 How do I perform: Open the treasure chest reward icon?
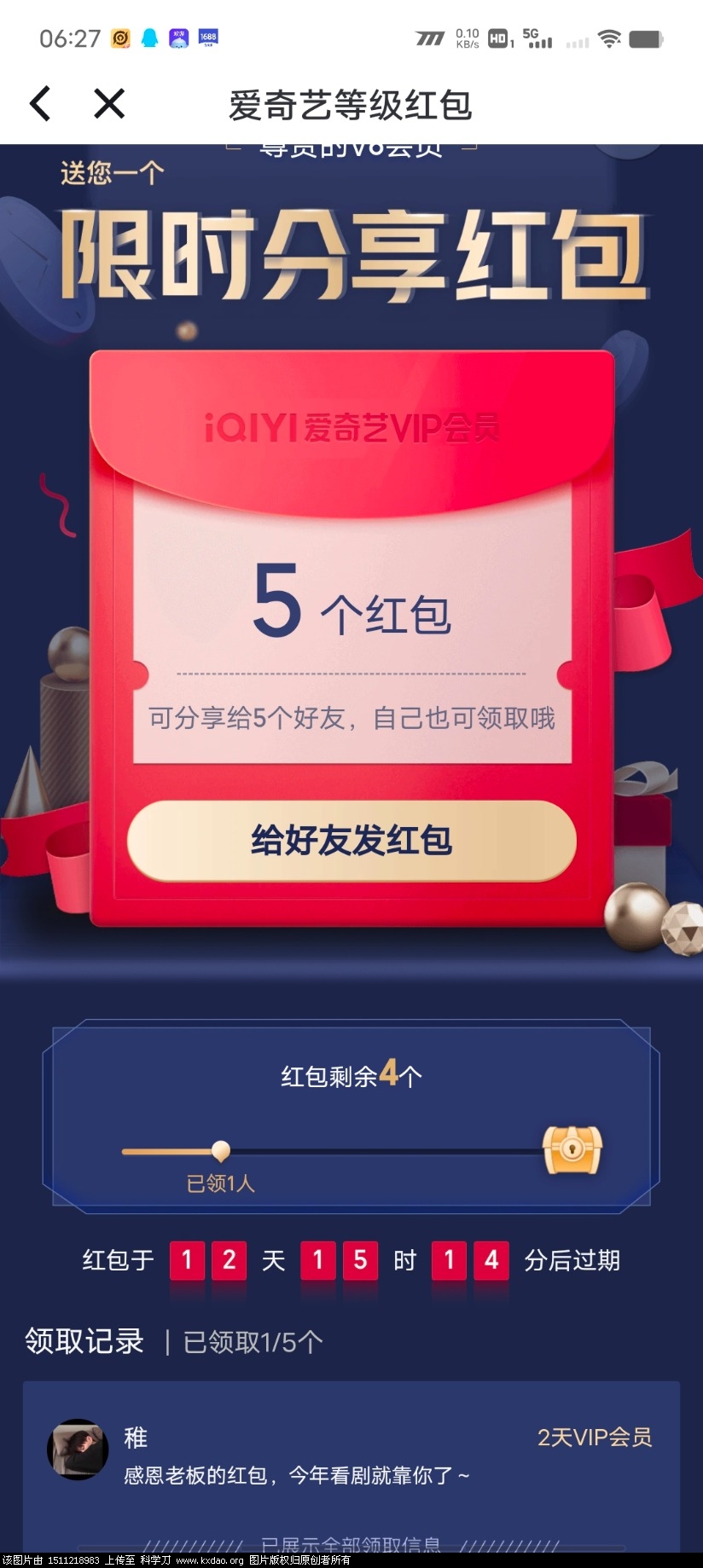point(572,1149)
